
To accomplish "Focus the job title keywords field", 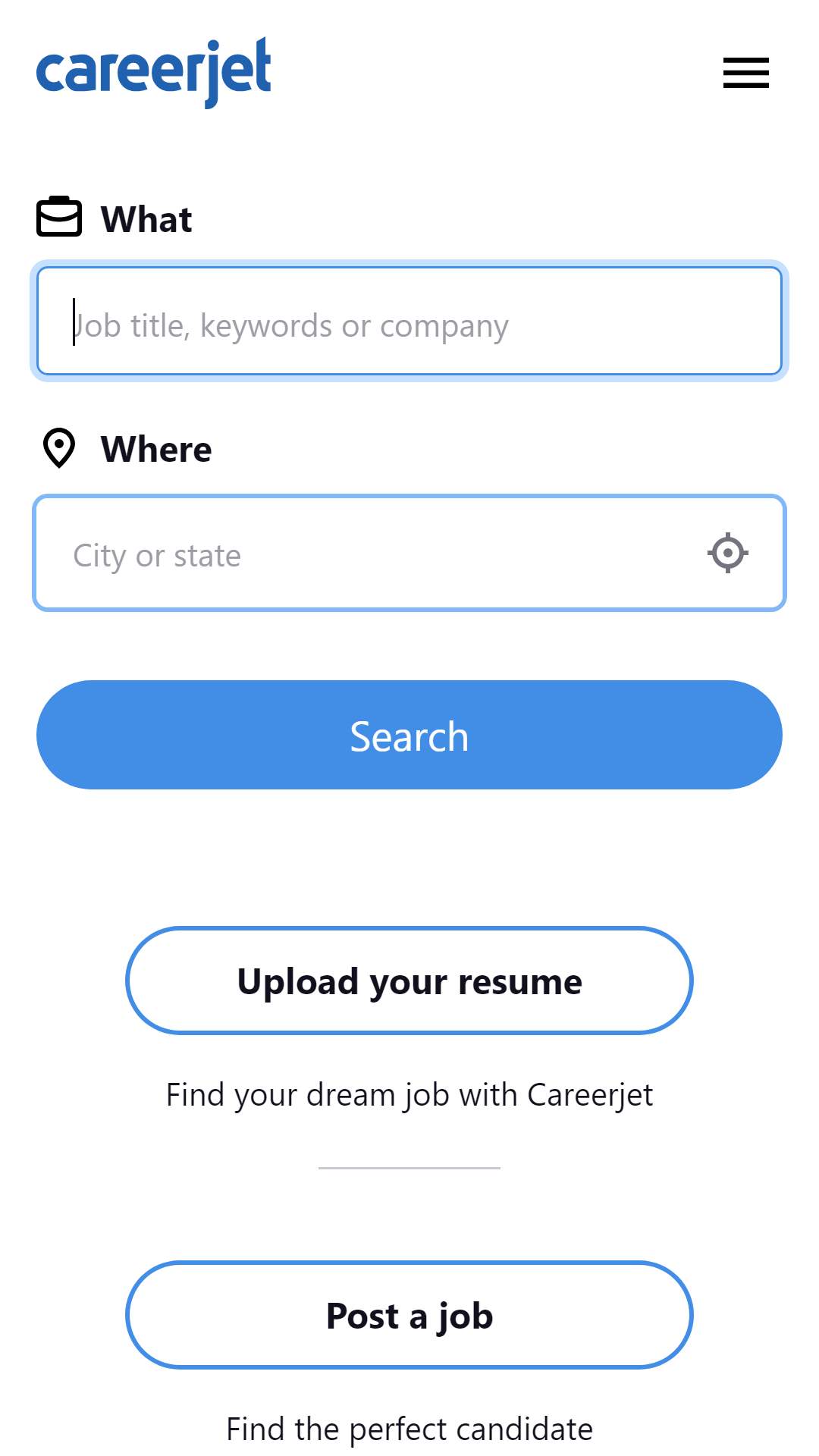I will pos(409,321).
